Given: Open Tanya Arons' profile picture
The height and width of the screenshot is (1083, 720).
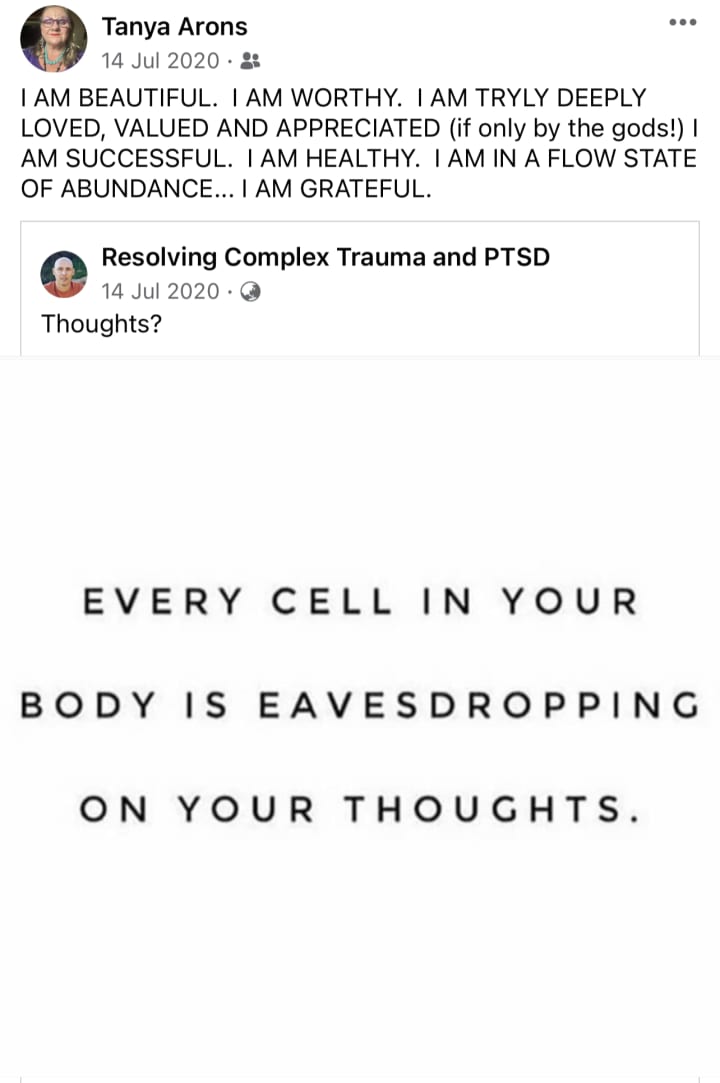Looking at the screenshot, I should tap(54, 40).
